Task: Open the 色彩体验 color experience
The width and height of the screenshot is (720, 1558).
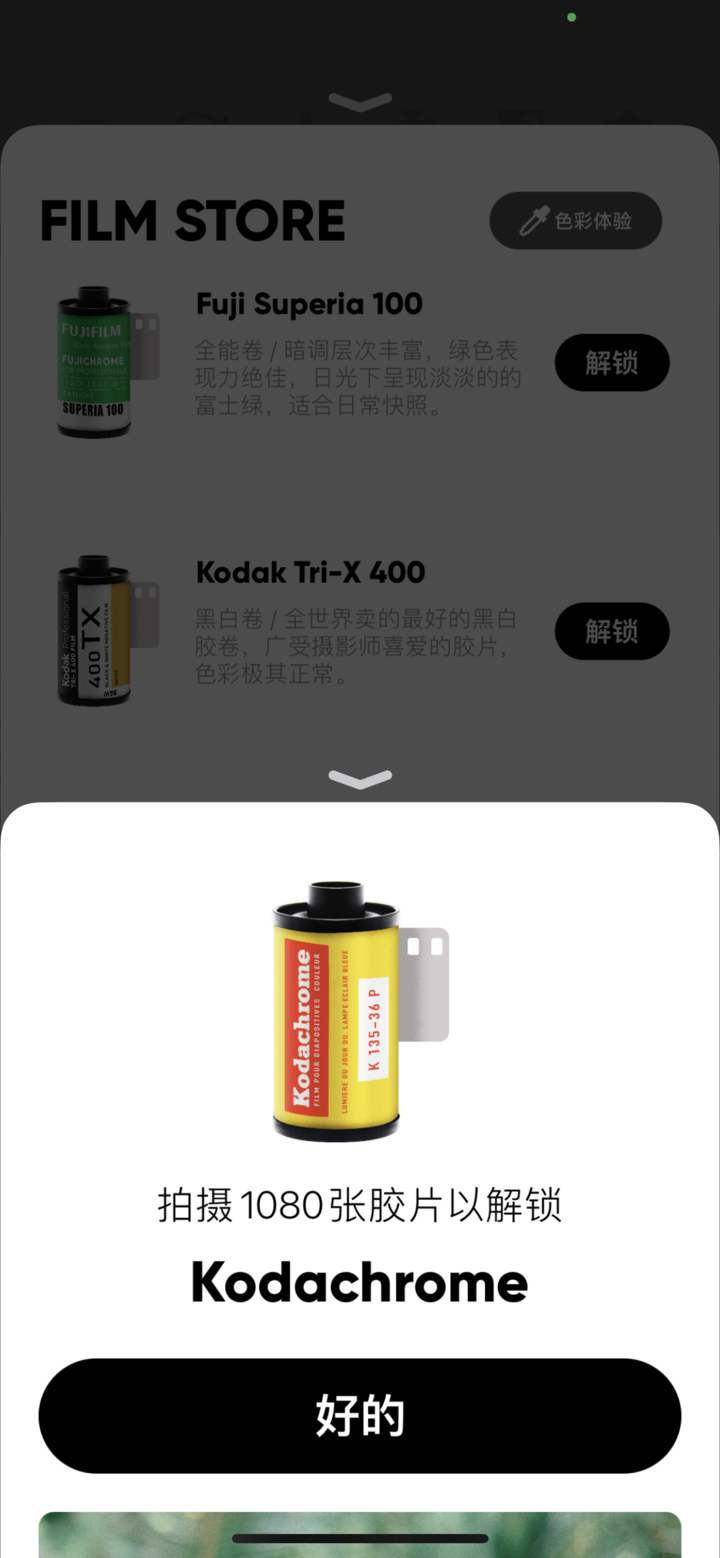Action: [x=576, y=221]
